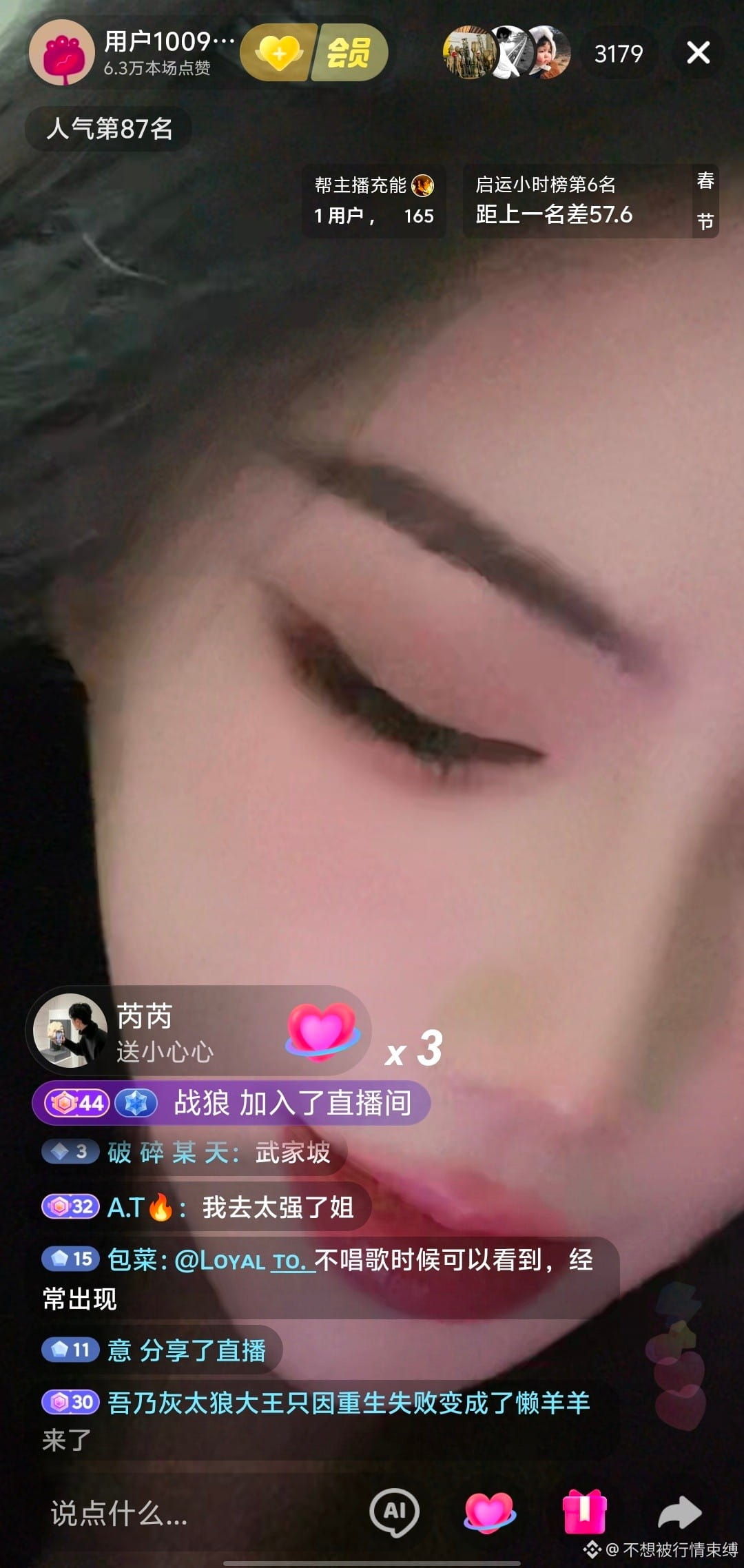The height and width of the screenshot is (1568, 744).
Task: Close the live stream
Action: click(698, 53)
